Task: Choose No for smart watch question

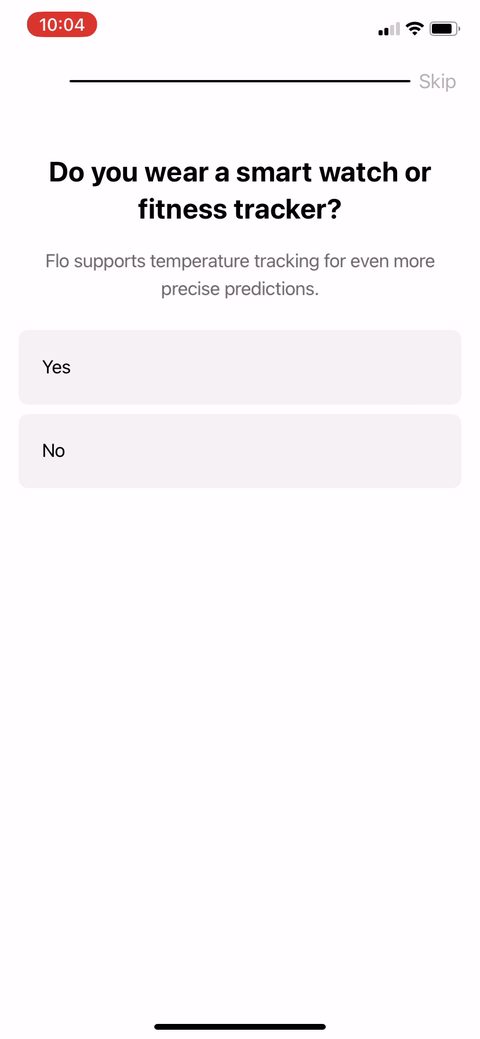Action: pos(239,451)
